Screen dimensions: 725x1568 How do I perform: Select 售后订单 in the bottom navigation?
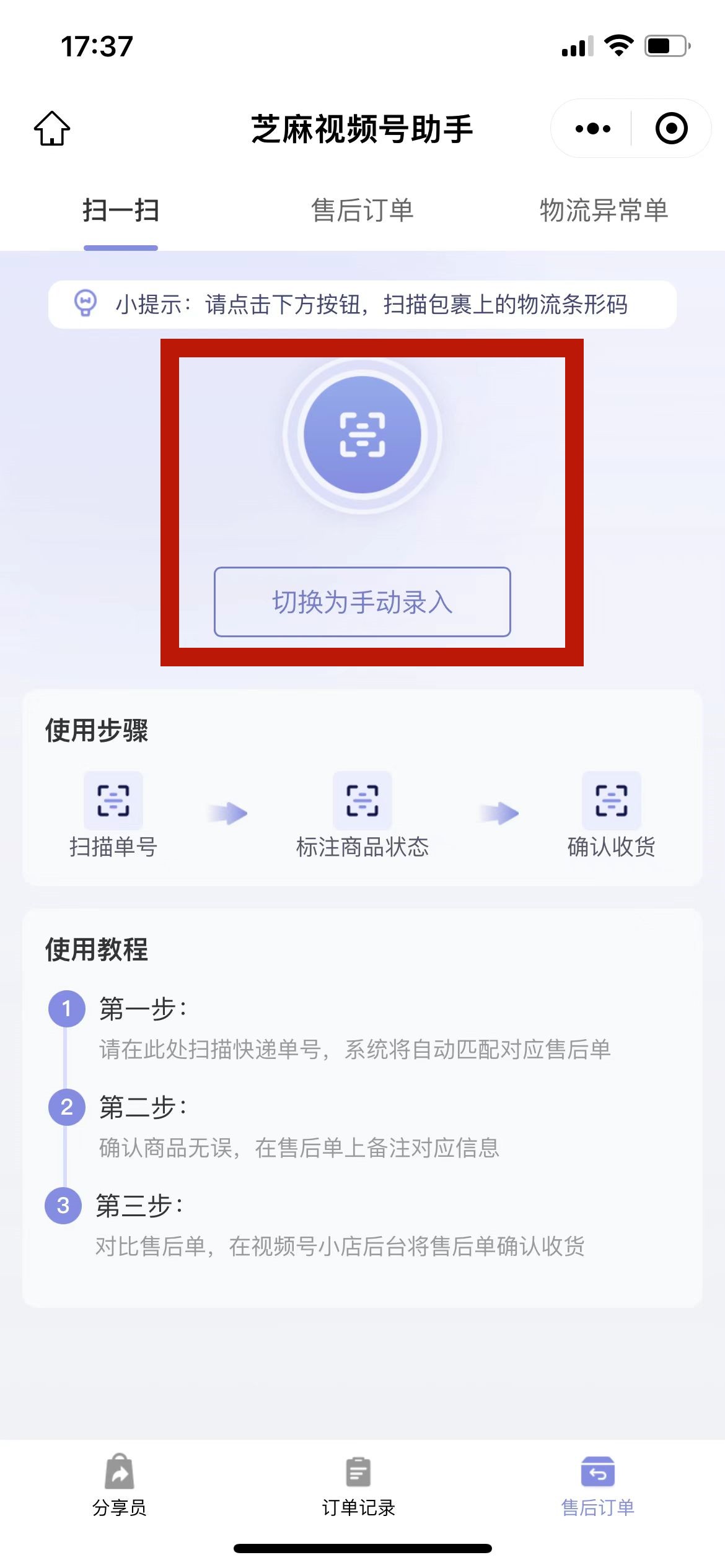[598, 1485]
